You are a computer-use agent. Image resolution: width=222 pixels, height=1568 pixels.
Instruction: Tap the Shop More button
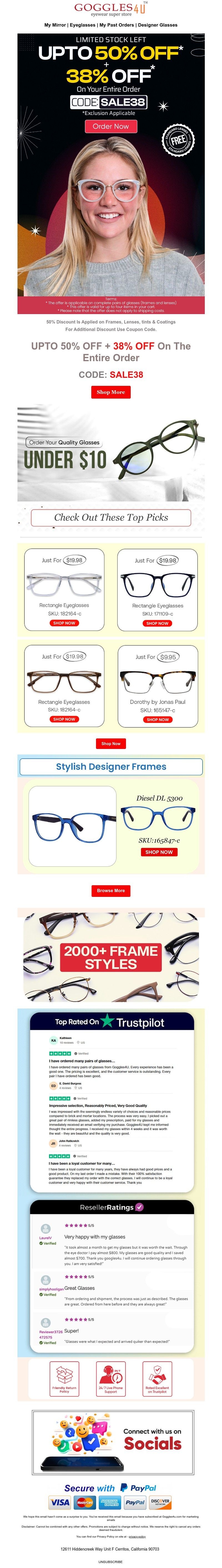click(x=111, y=392)
